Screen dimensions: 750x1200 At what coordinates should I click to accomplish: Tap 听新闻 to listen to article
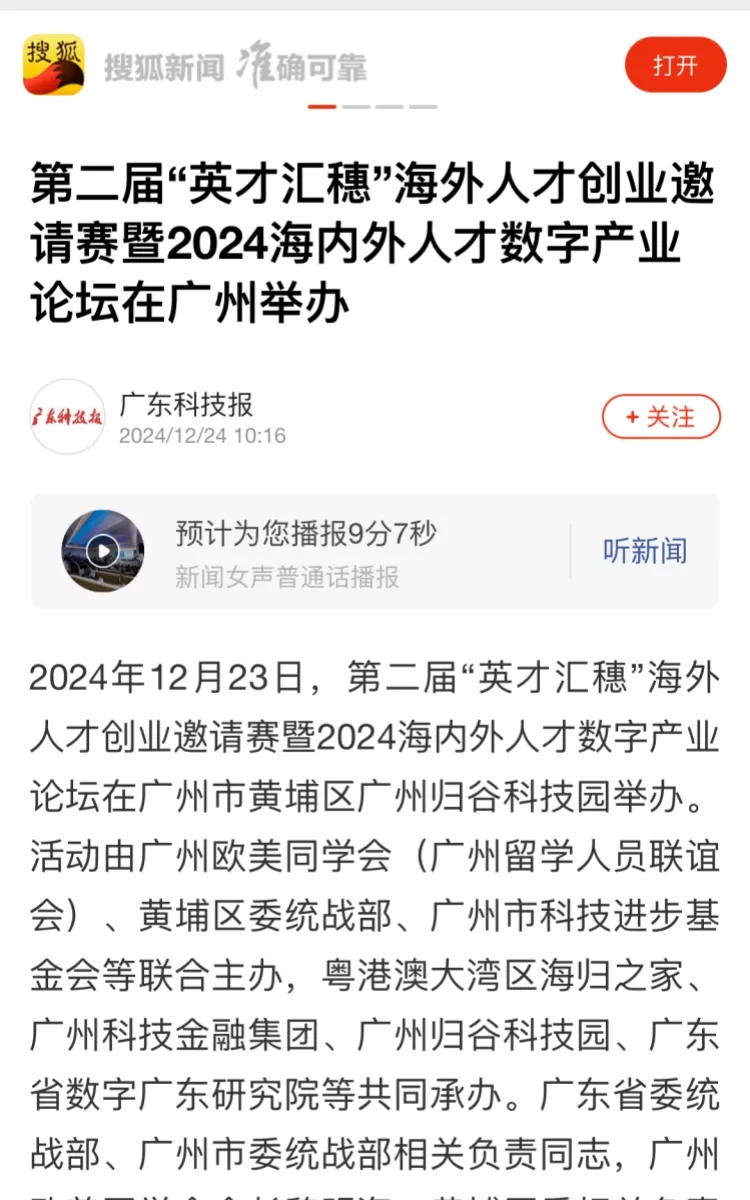click(x=644, y=550)
